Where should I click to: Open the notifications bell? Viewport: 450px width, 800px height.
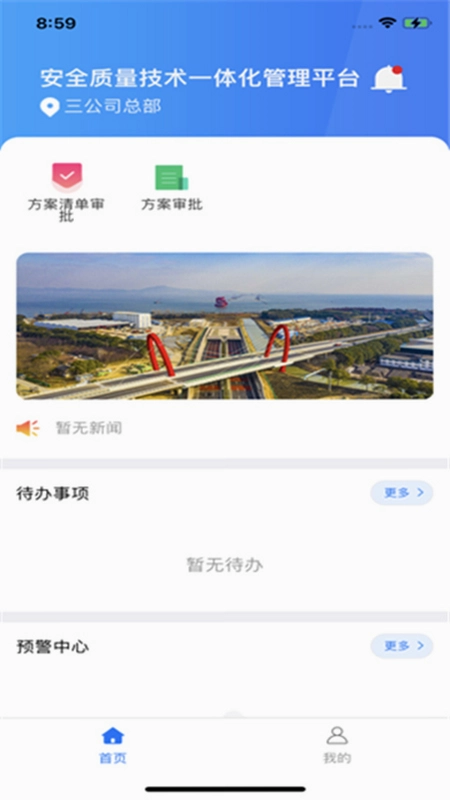(x=389, y=79)
